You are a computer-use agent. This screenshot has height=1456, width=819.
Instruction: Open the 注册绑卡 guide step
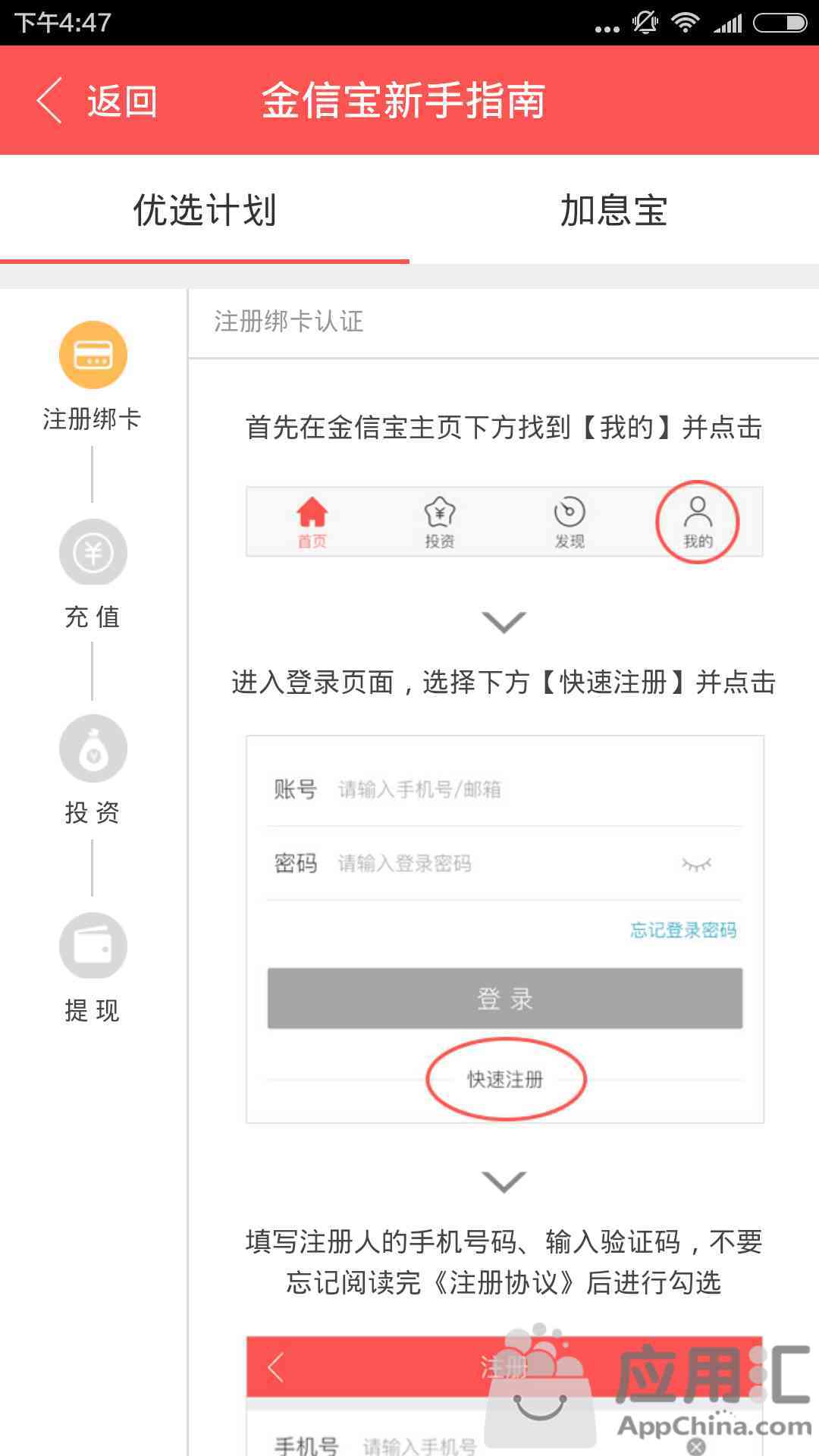(93, 377)
